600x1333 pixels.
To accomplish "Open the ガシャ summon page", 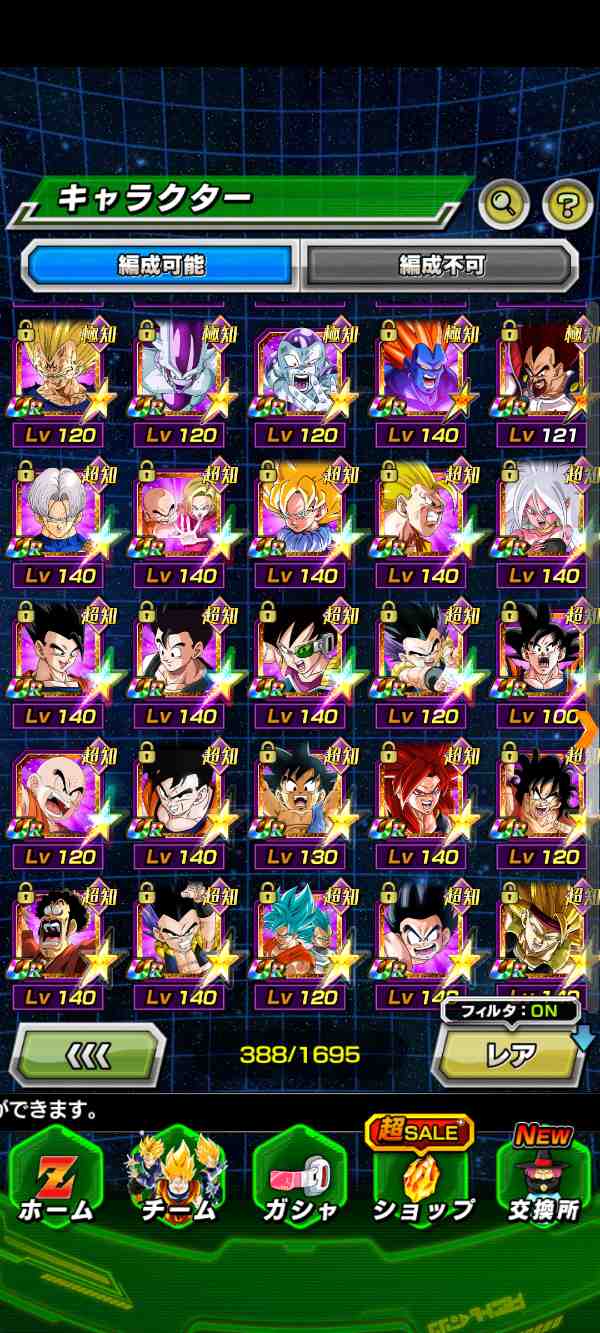I will (300, 1180).
